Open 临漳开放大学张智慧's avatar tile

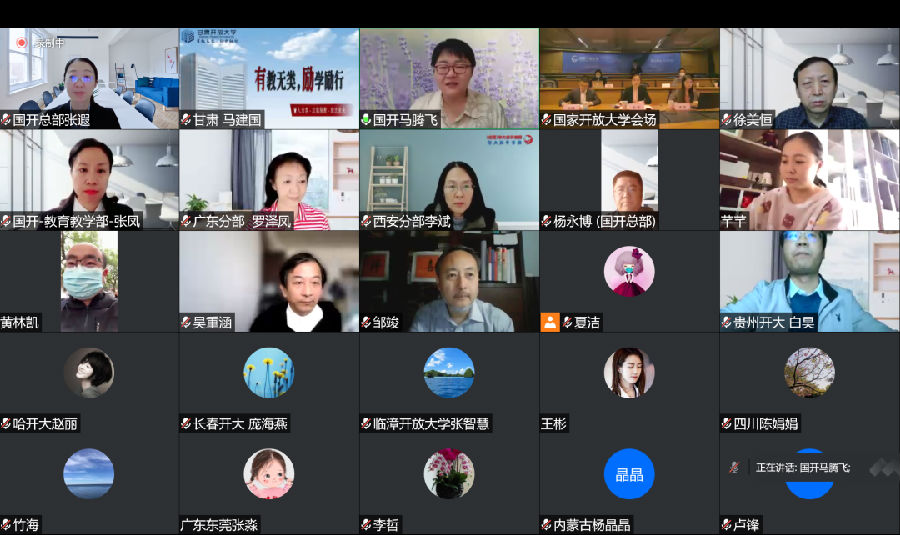(449, 373)
